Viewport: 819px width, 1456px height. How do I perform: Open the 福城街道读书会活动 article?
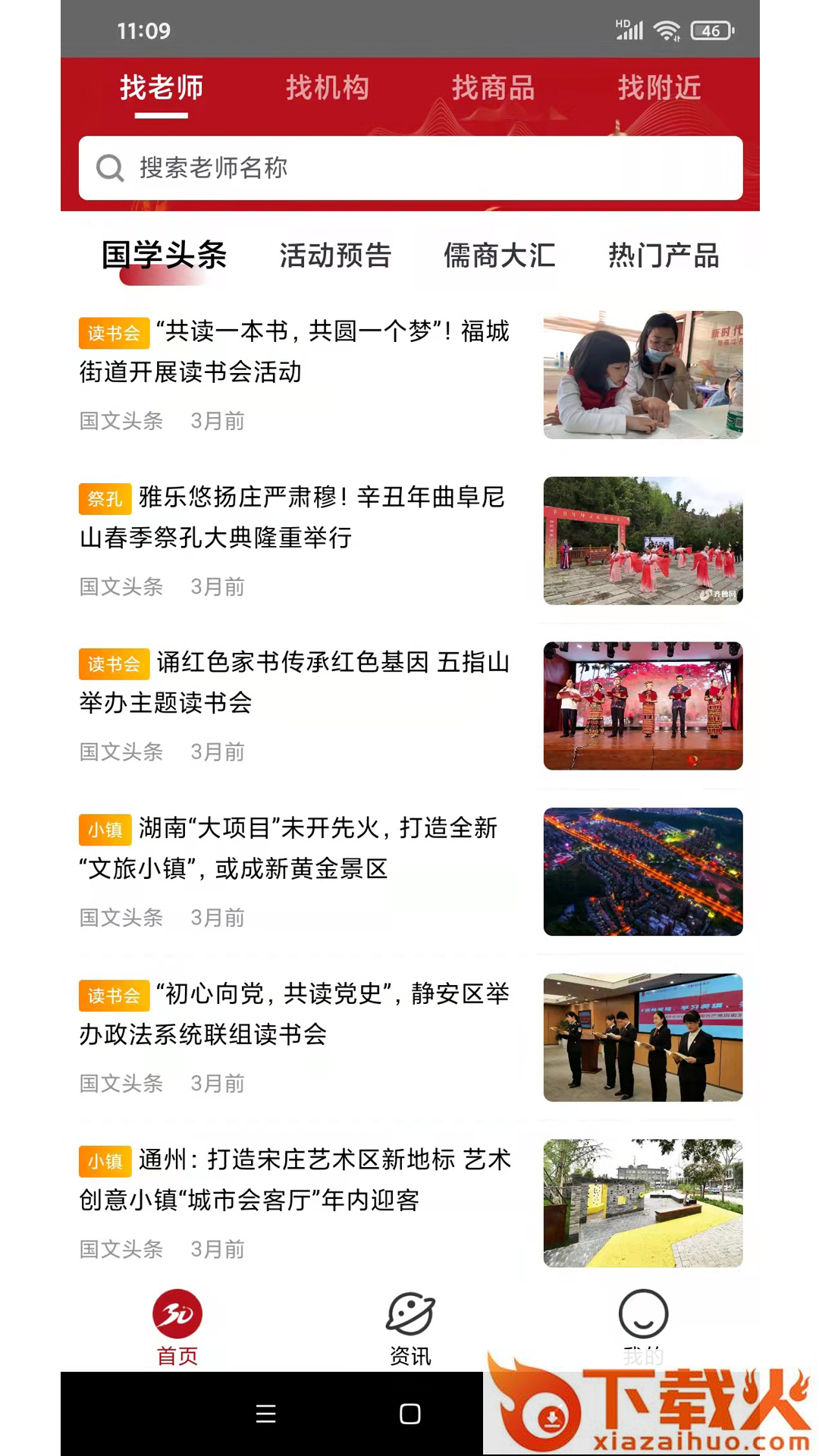[x=410, y=375]
